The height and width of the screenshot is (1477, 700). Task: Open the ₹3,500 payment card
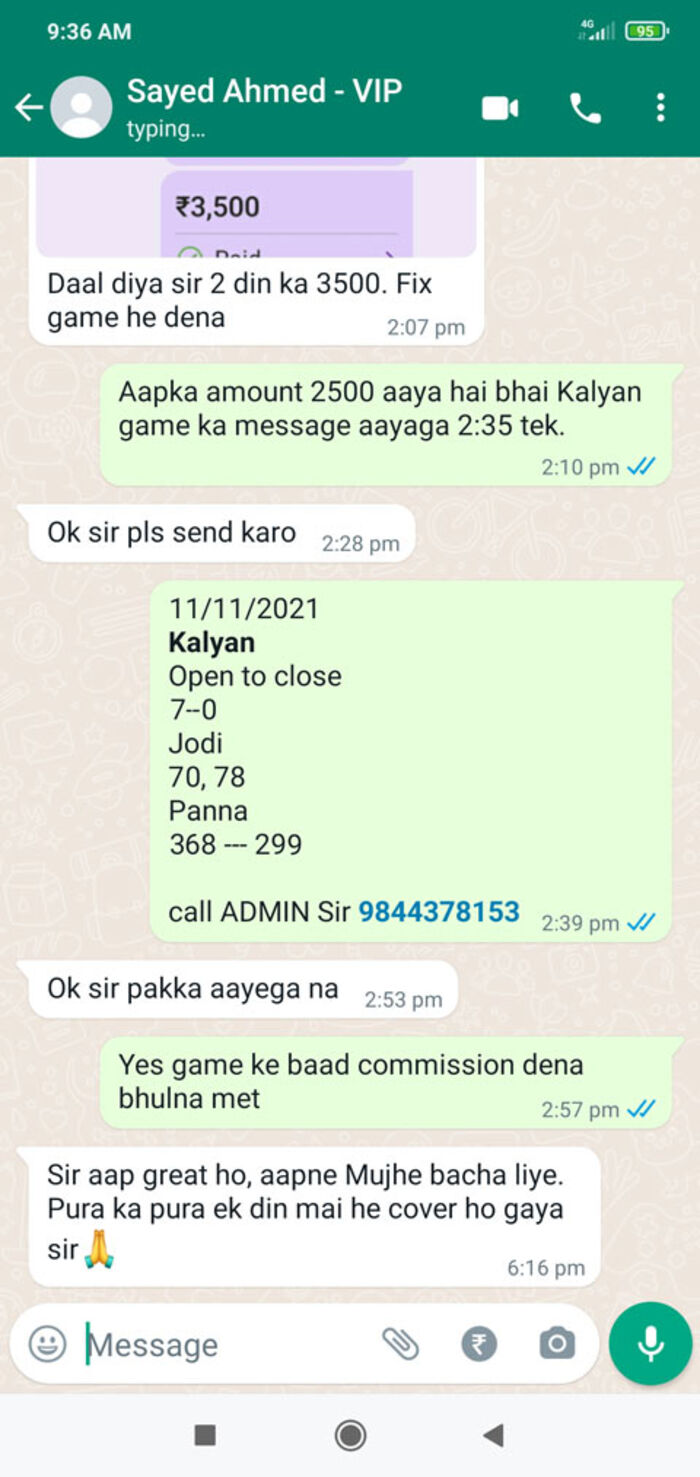coord(287,212)
